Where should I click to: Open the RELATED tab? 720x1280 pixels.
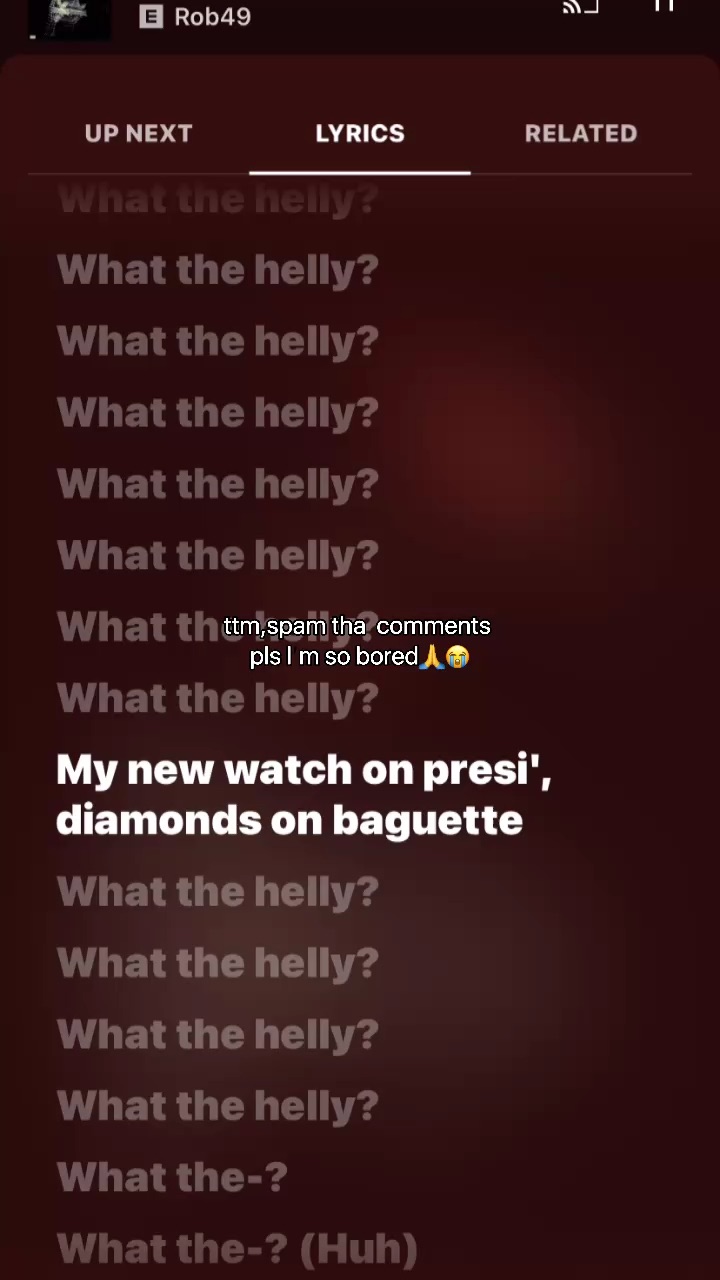coord(580,133)
